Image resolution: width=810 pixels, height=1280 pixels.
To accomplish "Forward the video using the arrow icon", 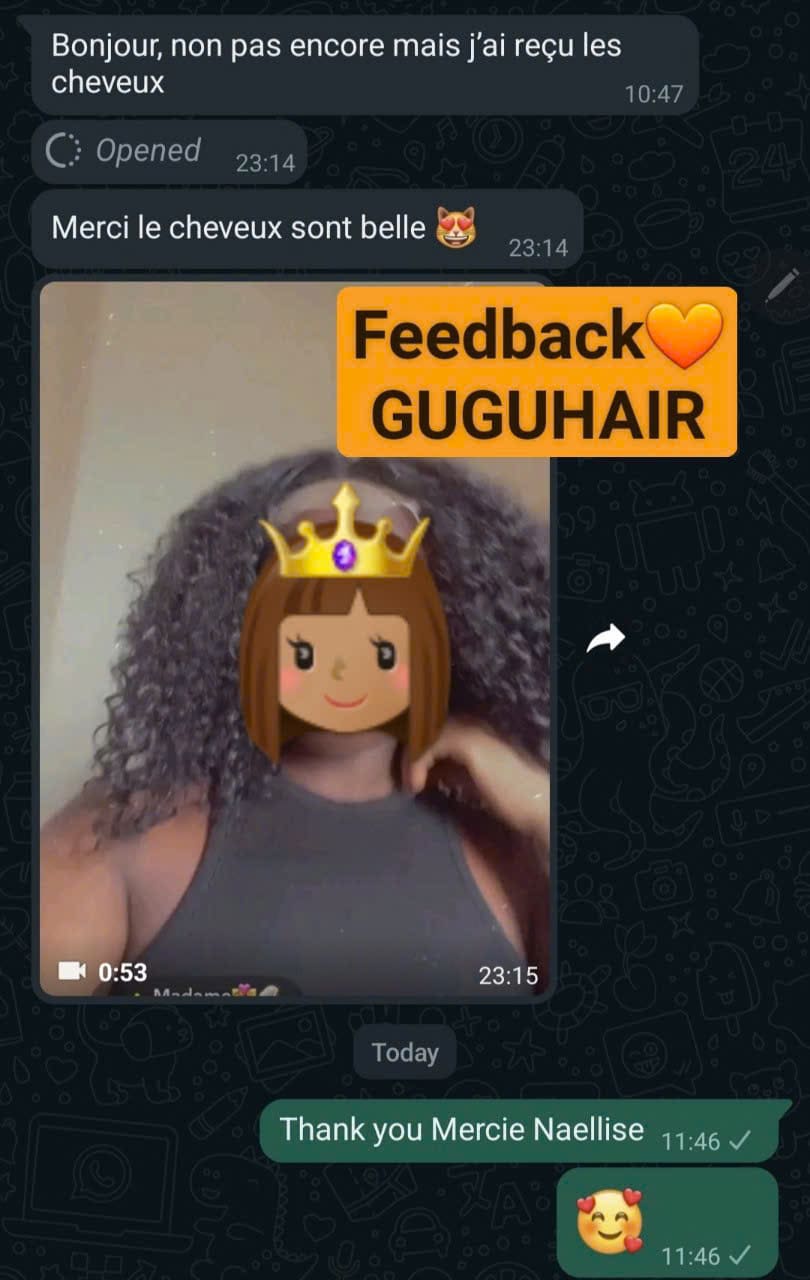I will point(605,638).
